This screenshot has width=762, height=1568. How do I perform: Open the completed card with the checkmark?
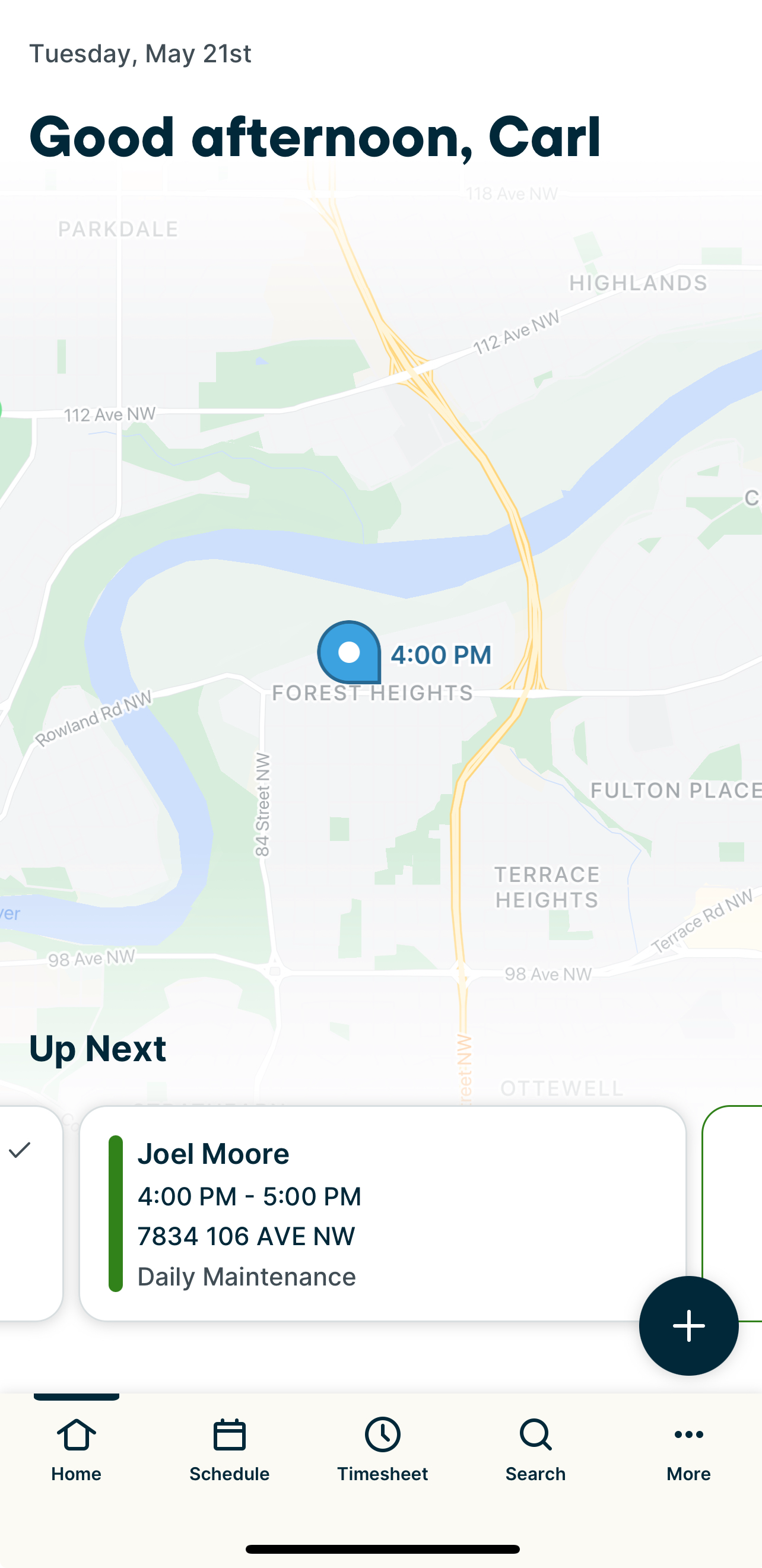tap(27, 1213)
